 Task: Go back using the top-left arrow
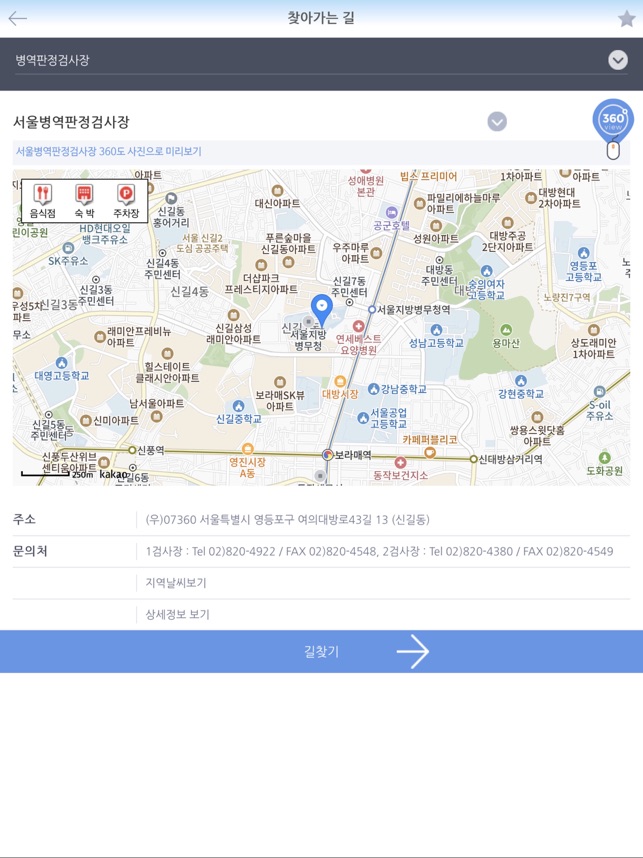coord(17,18)
